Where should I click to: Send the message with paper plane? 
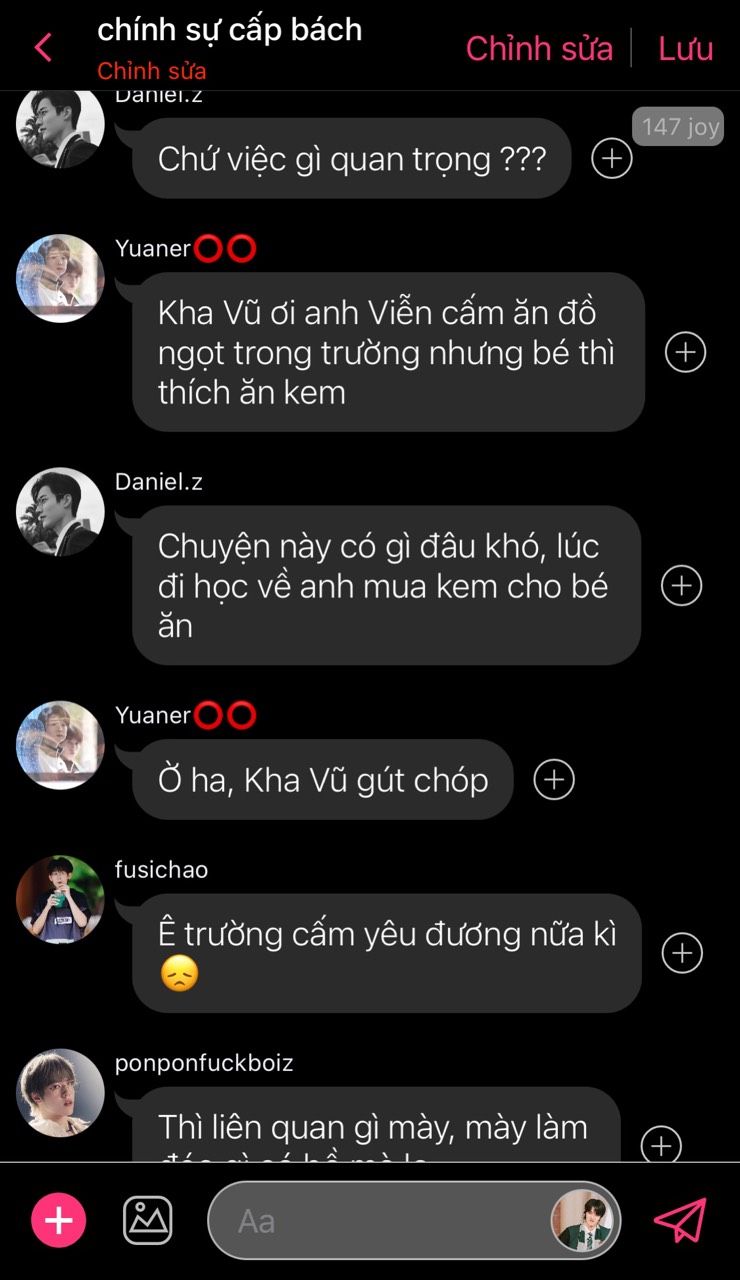tap(680, 1221)
